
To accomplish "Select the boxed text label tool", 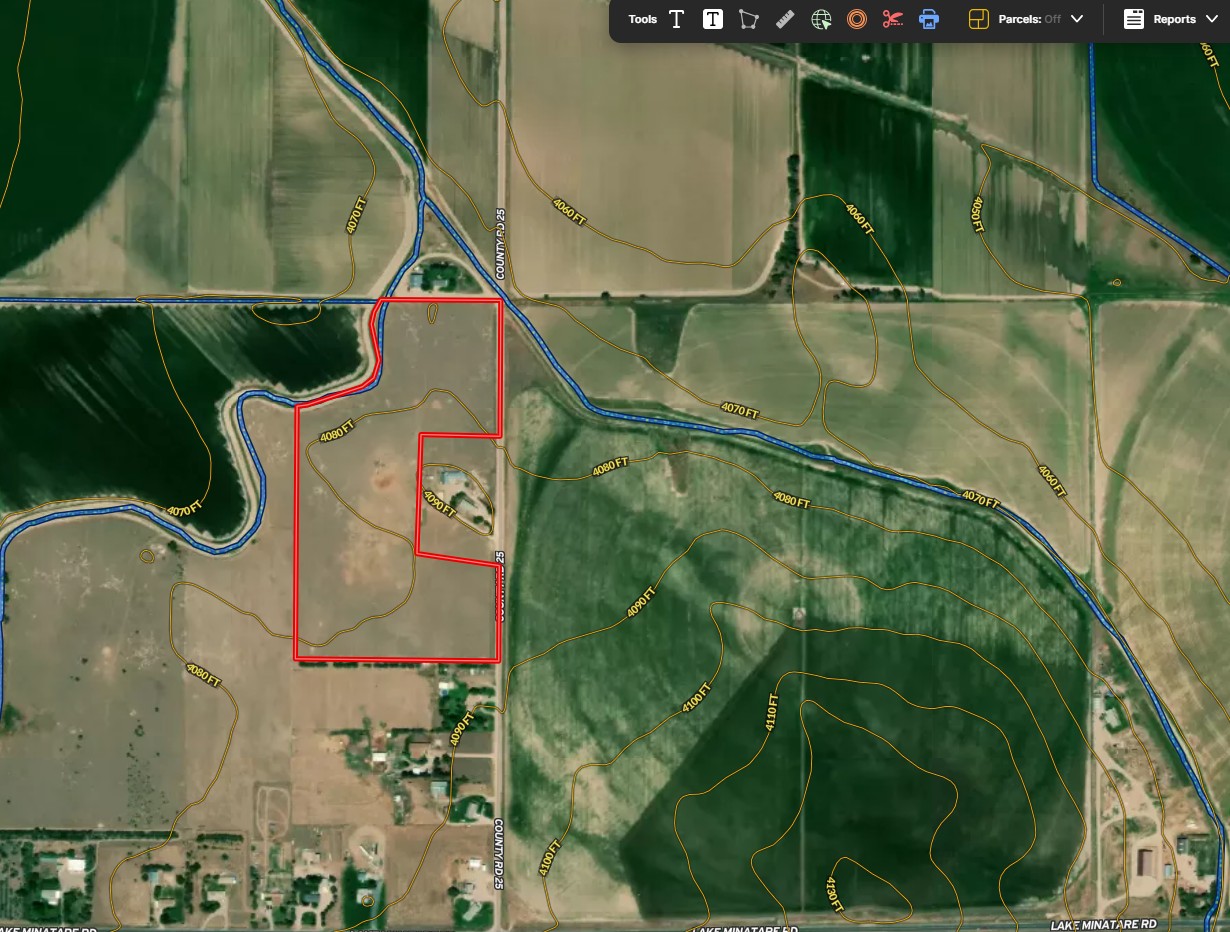I will pyautogui.click(x=713, y=19).
